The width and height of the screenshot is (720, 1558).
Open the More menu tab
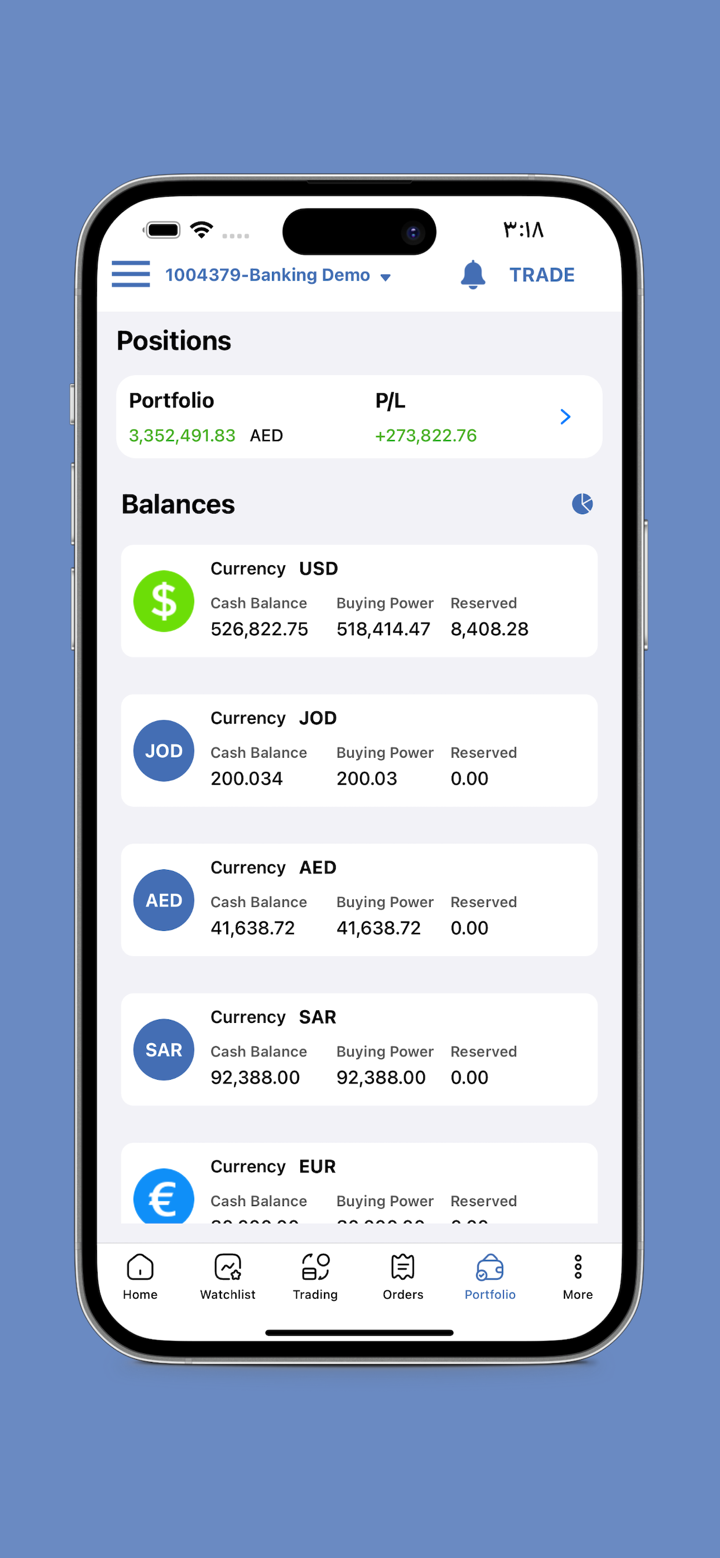(x=577, y=1277)
